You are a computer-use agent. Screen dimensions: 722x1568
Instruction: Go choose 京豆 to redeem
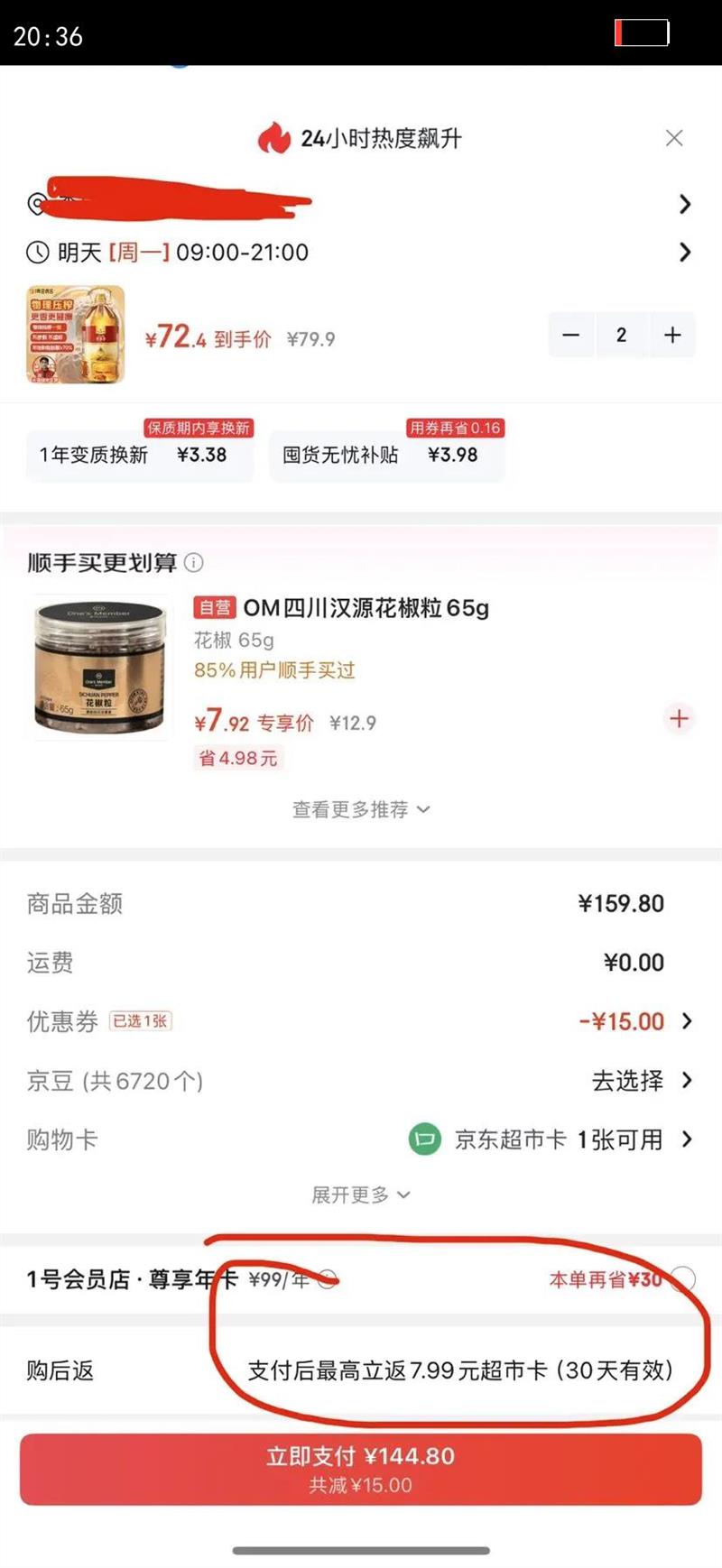click(x=641, y=1080)
